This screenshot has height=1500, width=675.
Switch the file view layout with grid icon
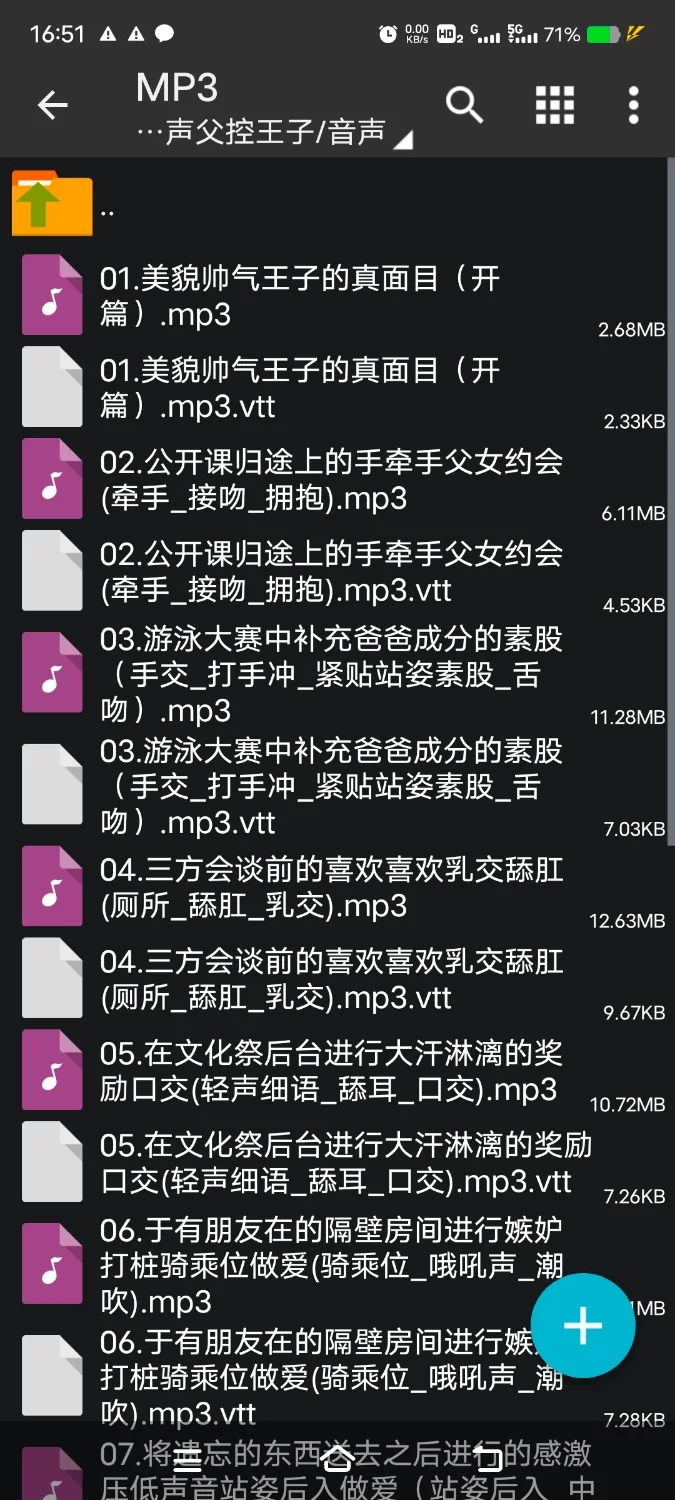[x=554, y=105]
